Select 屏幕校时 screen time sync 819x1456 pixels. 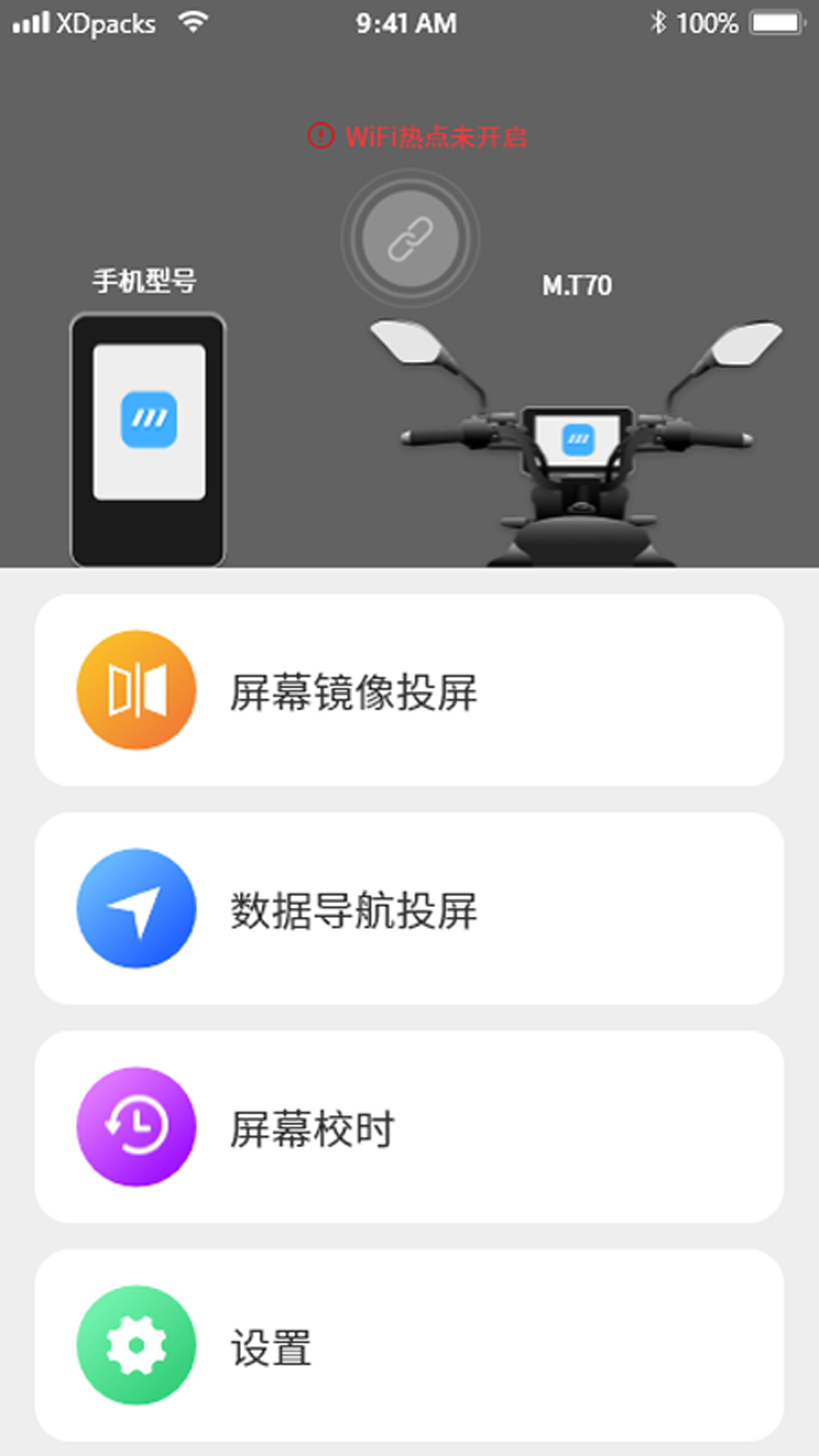point(409,1127)
